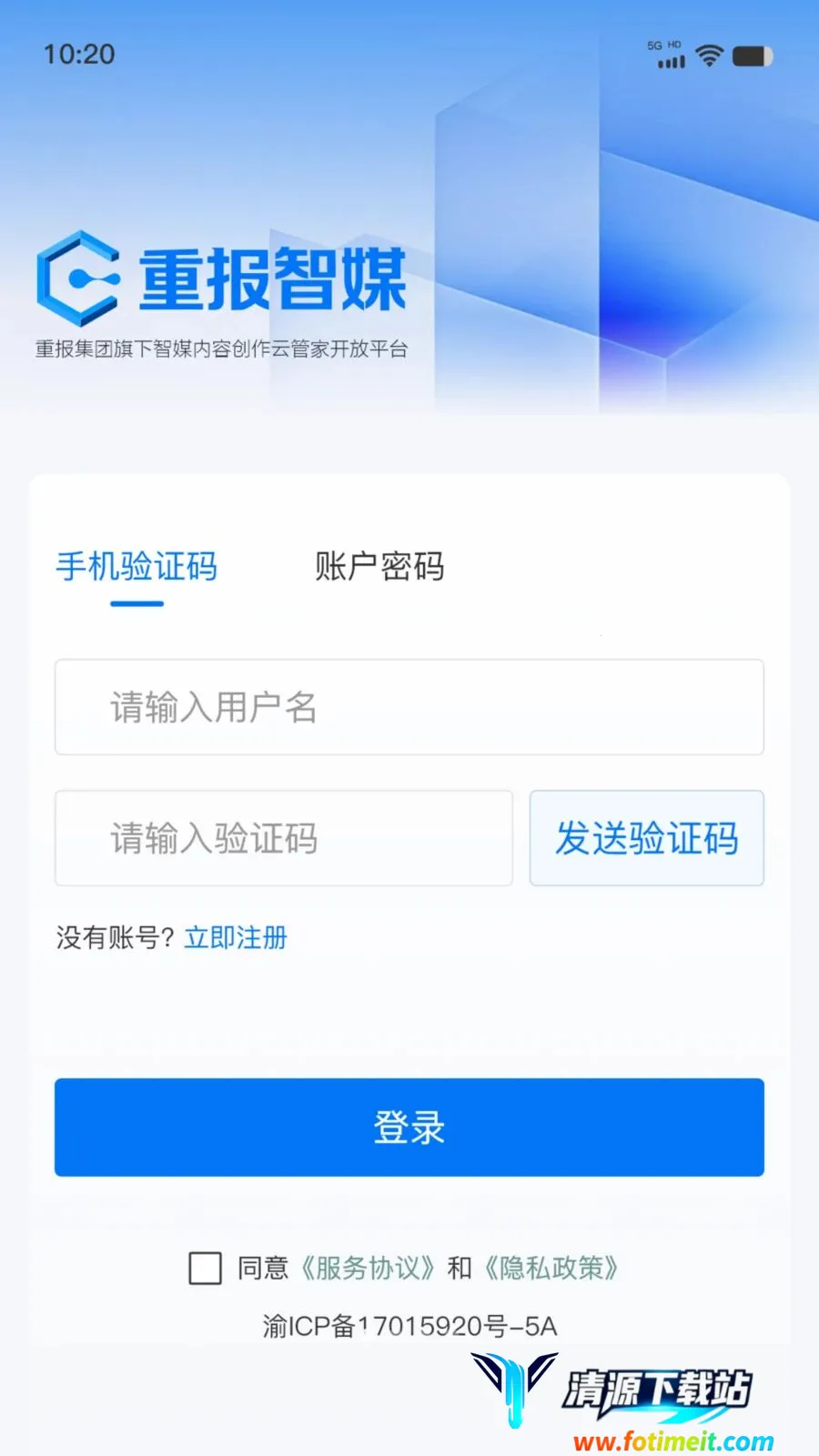Screen dimensions: 819x1456
Task: Tap the 请输入验证码 input field
Action: 284,838
